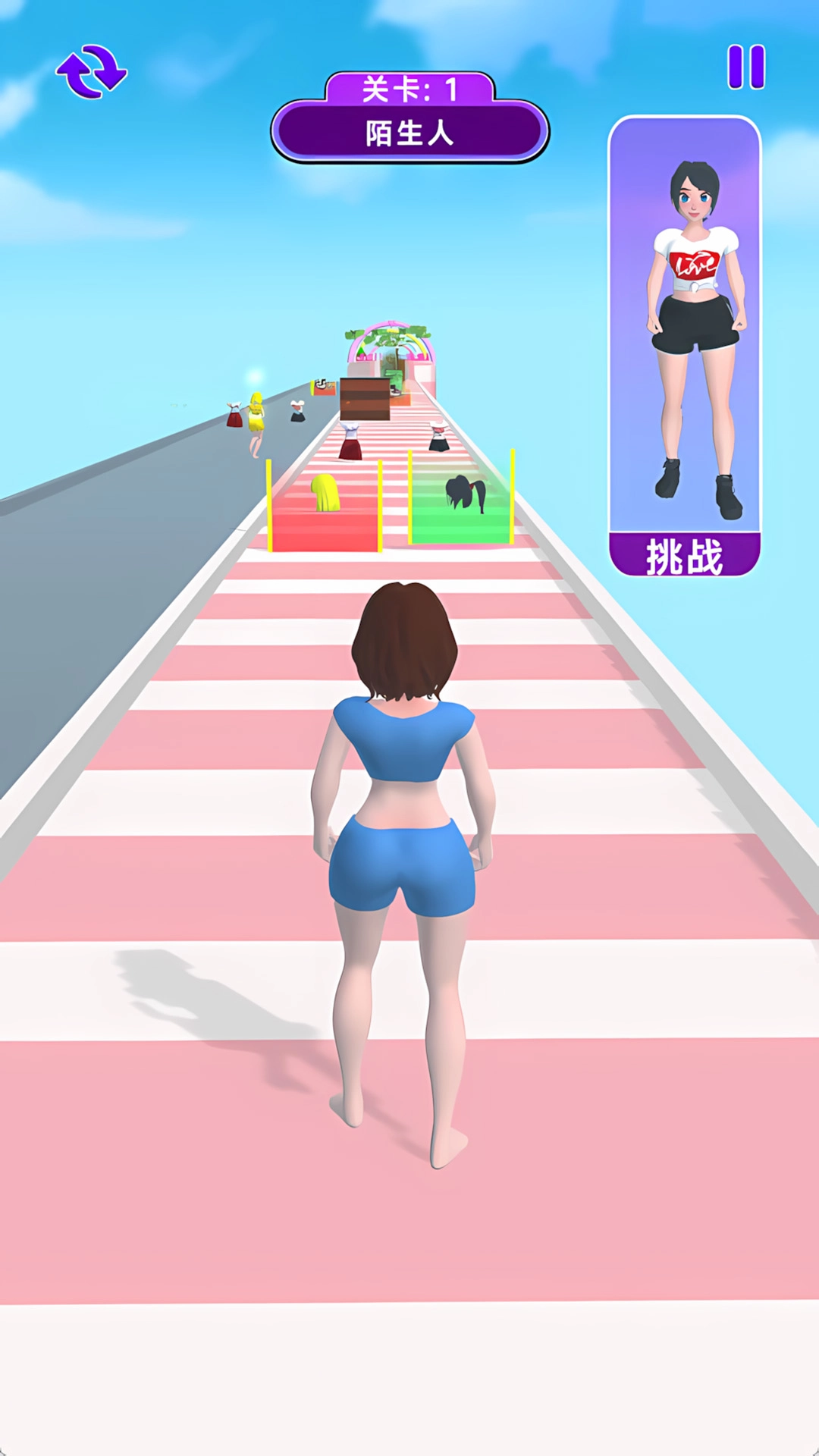Viewport: 819px width, 1456px height.
Task: Pause the game
Action: [x=746, y=67]
